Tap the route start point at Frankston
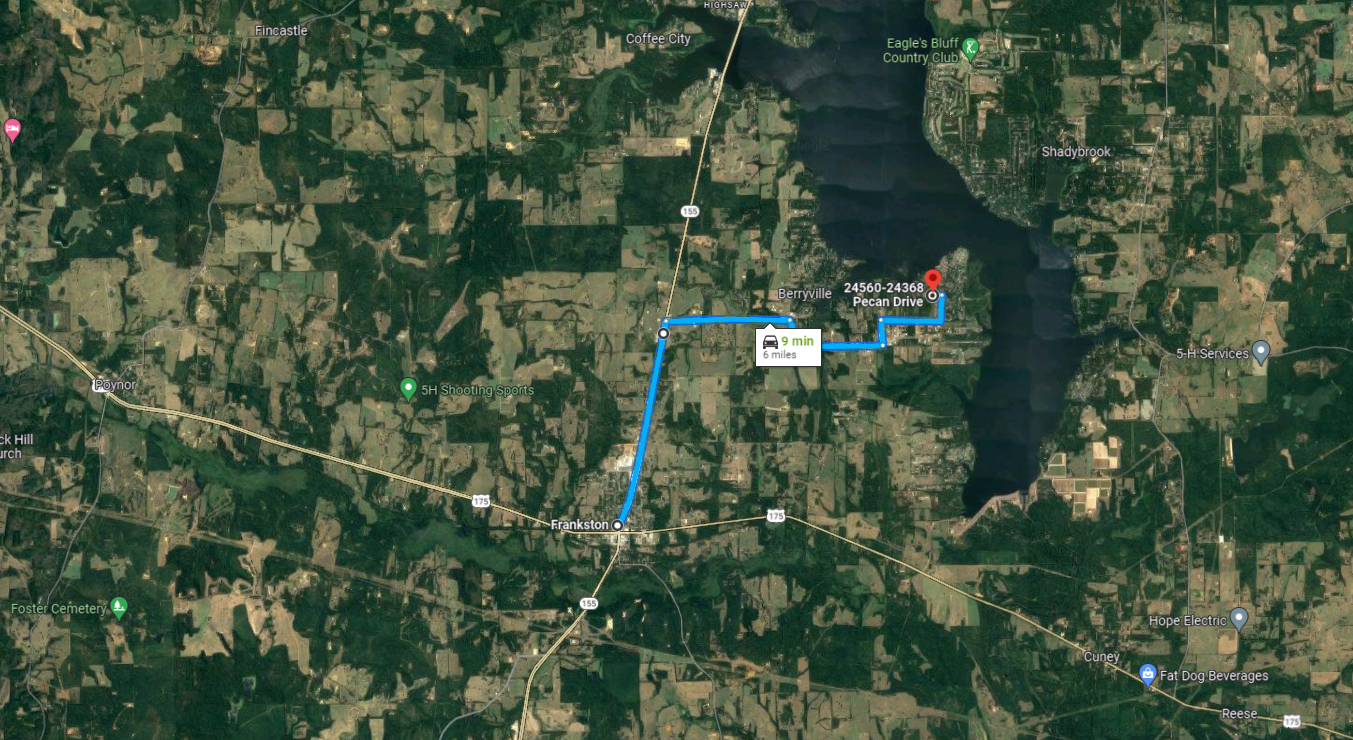 tap(618, 525)
